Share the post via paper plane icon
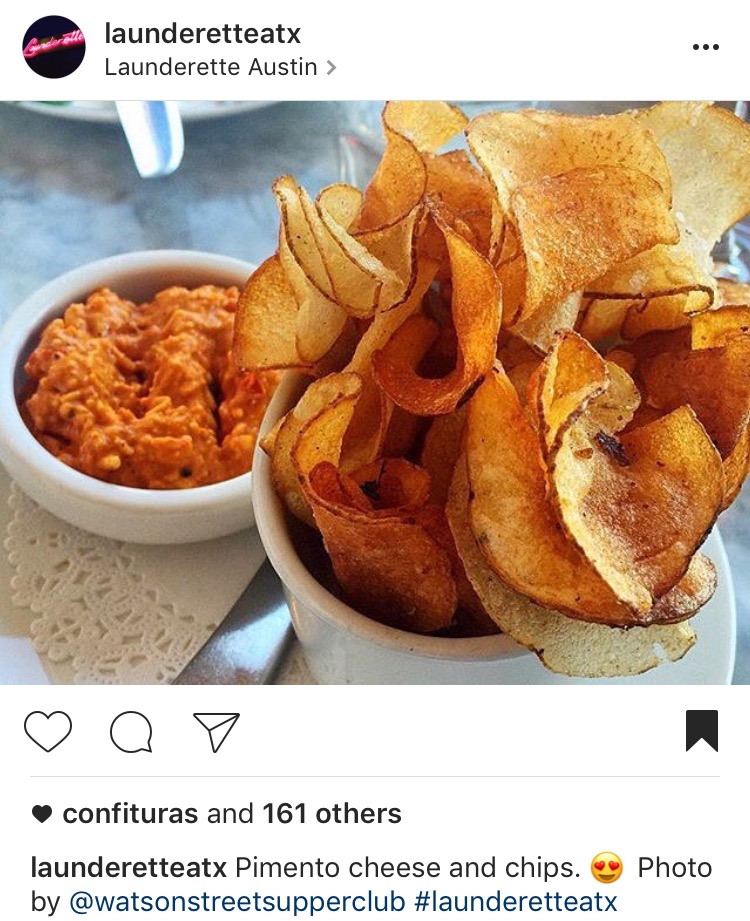The height and width of the screenshot is (921, 750). 216,731
